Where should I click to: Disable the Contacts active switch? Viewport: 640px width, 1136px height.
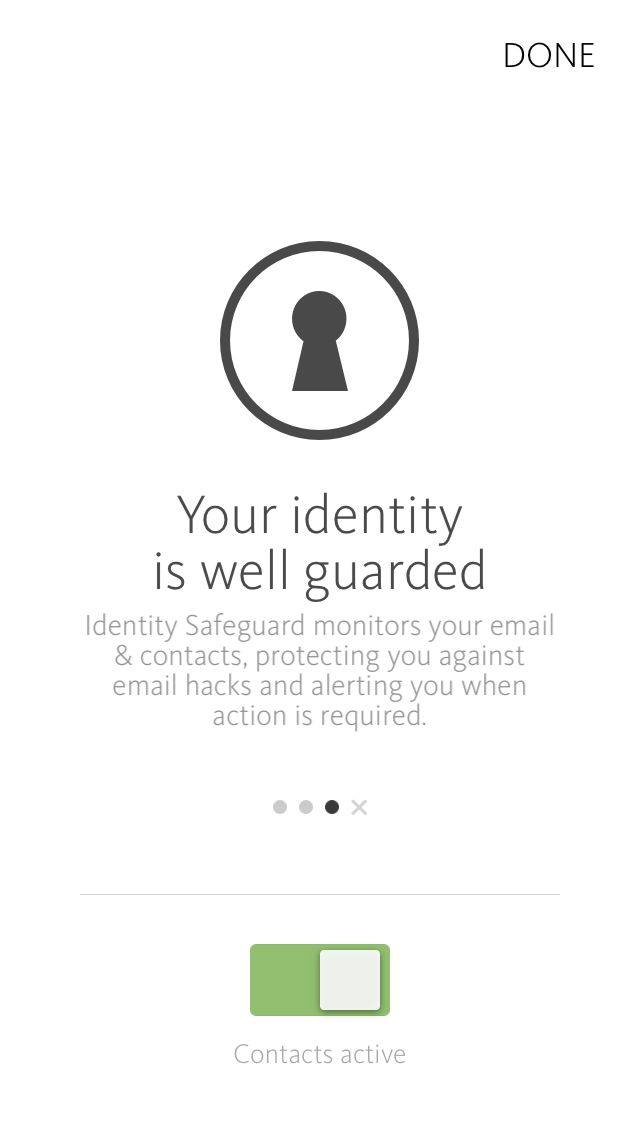click(320, 980)
